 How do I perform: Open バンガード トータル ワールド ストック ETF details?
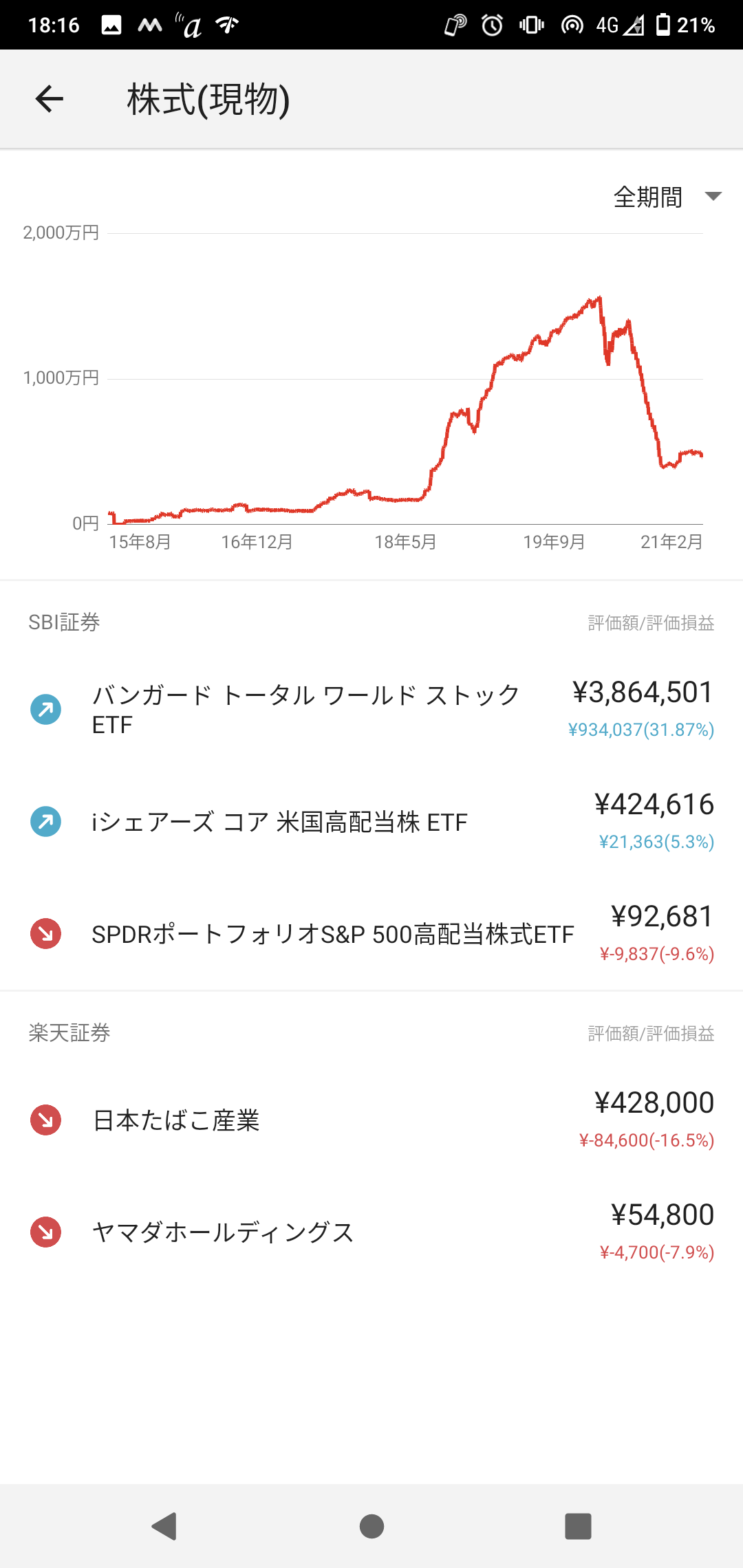coord(371,710)
